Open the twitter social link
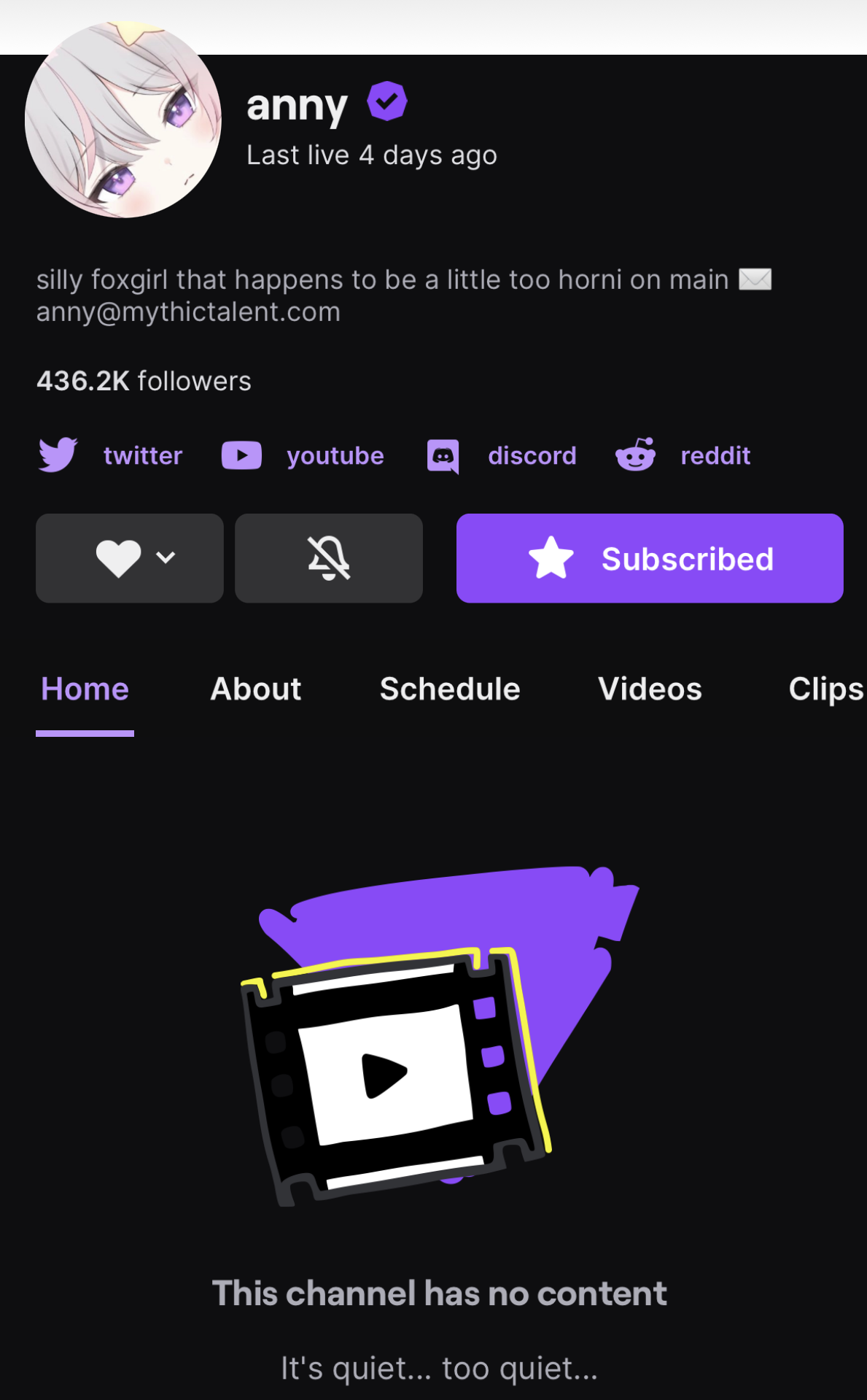The height and width of the screenshot is (1400, 867). click(111, 455)
